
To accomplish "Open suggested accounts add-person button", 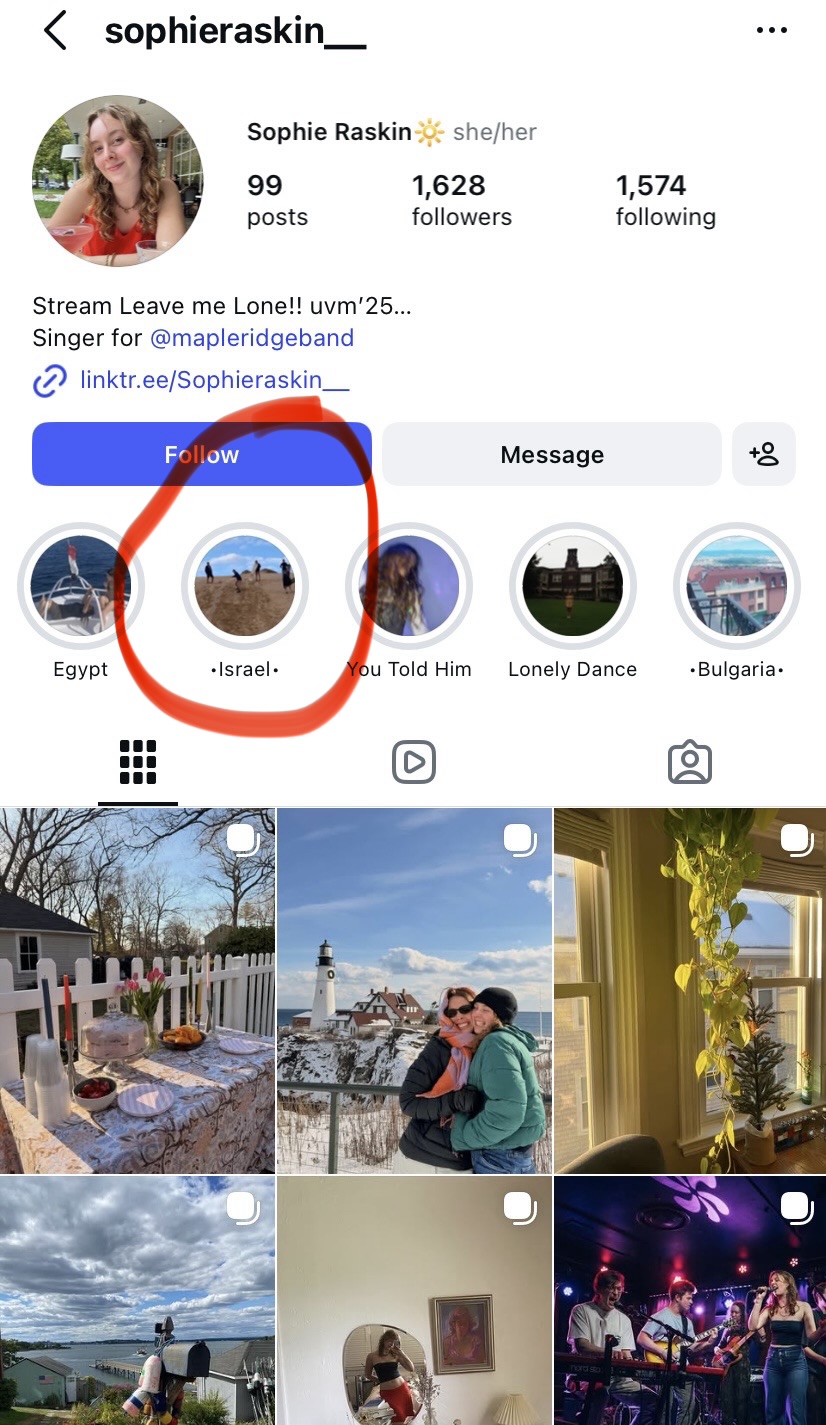I will pos(764,454).
